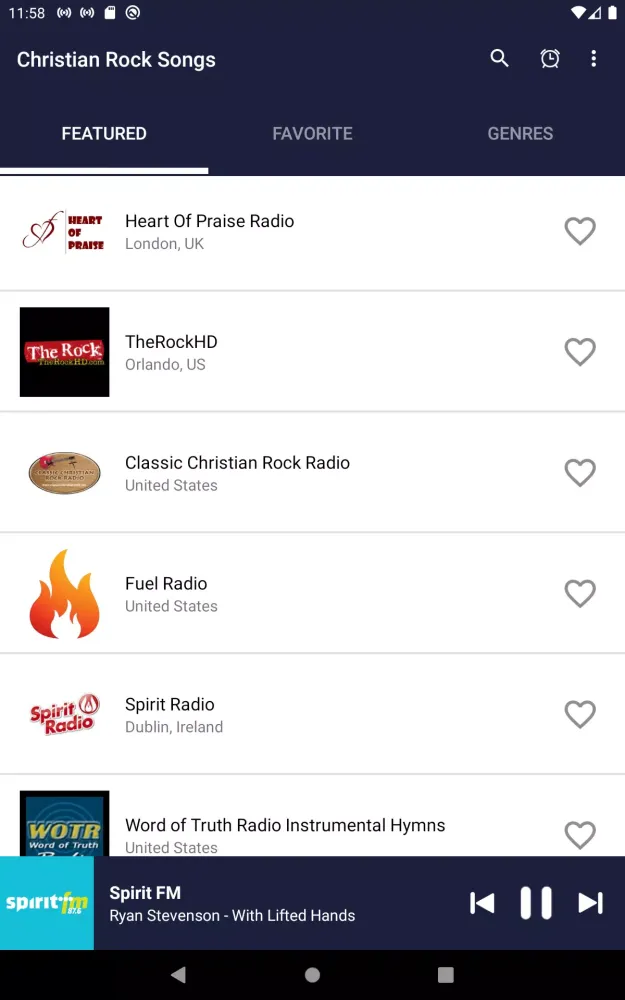Open Fuel Radio station
Screen dimensions: 625x1000
(x=166, y=594)
